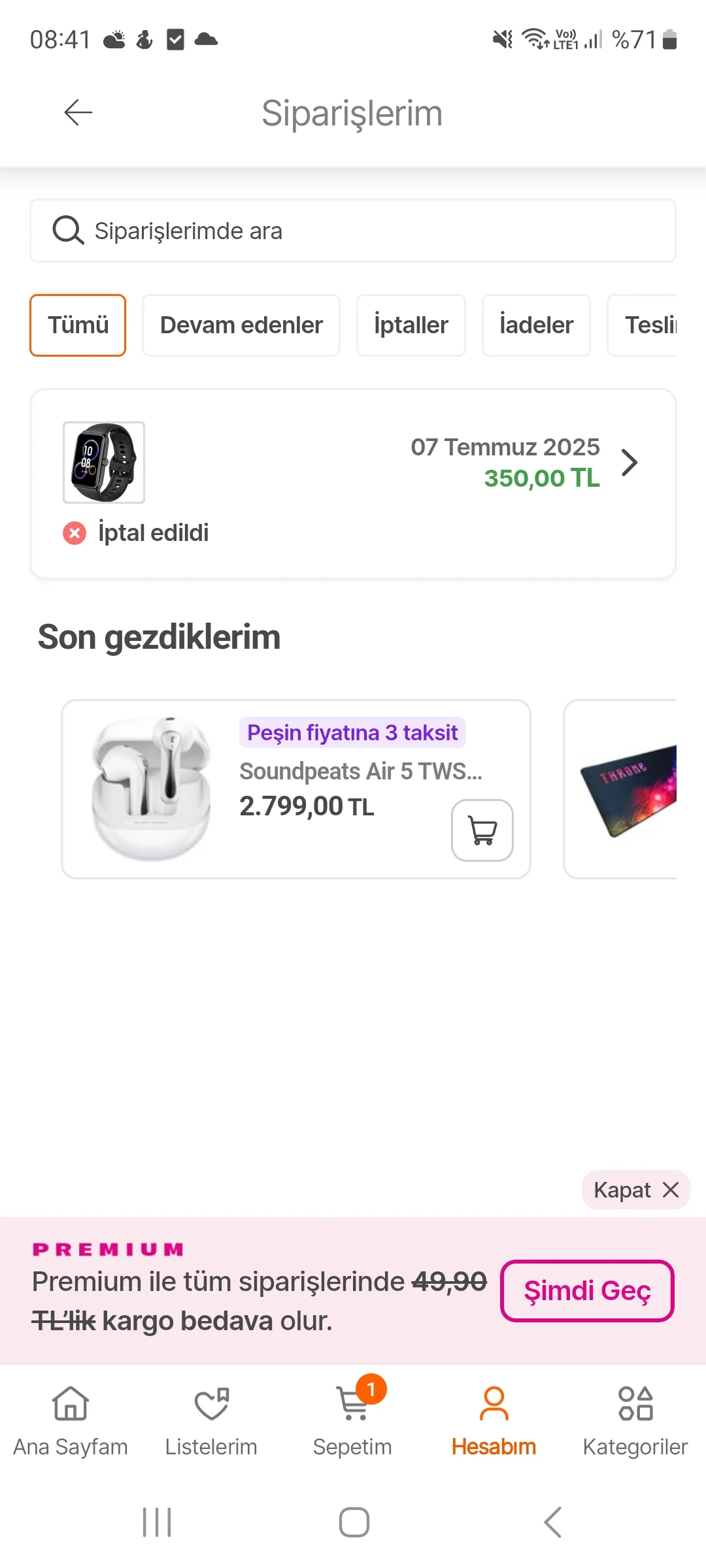
Task: Open the cancelled 07 Temmuz 2025 order
Action: [x=353, y=483]
